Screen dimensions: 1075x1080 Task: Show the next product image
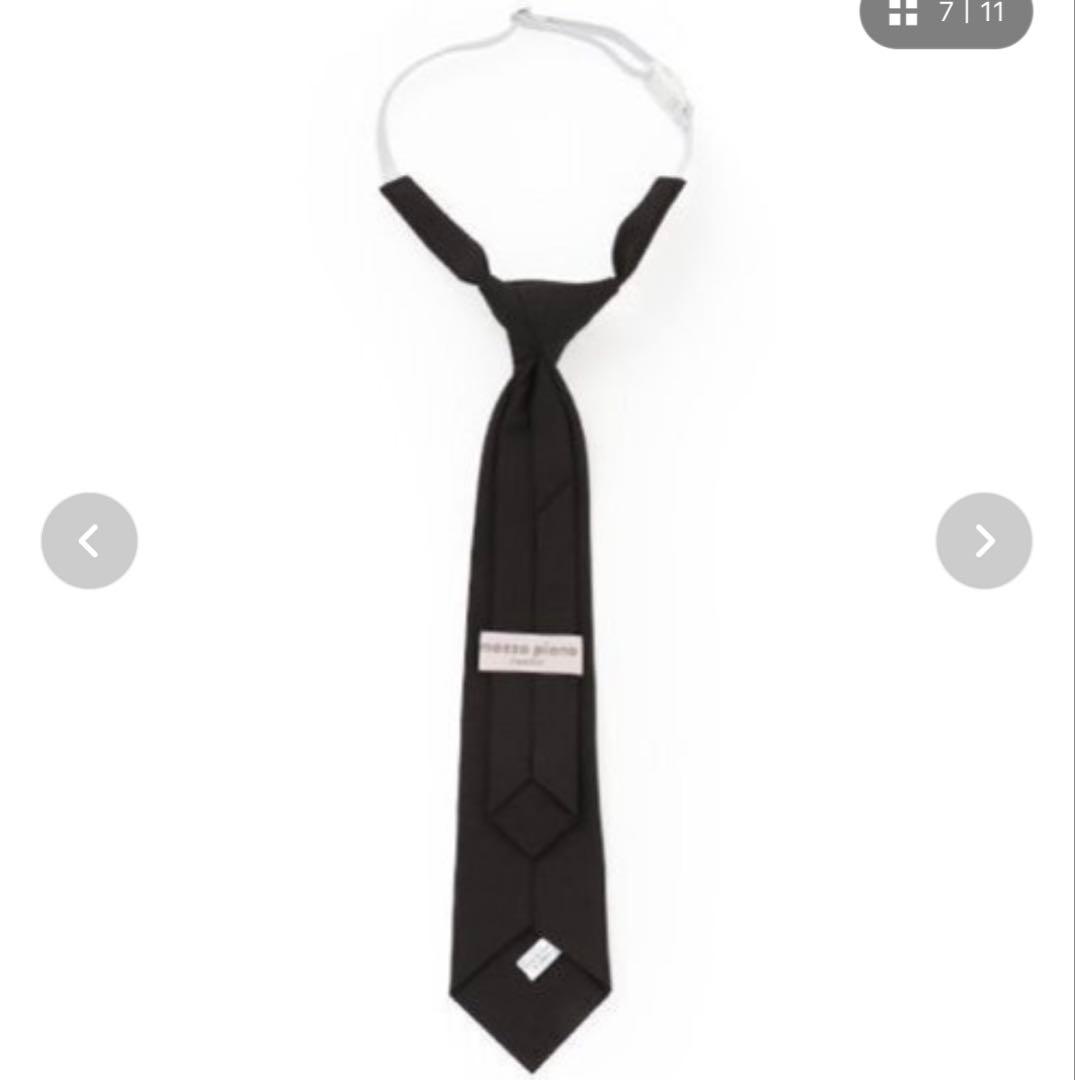coord(984,541)
